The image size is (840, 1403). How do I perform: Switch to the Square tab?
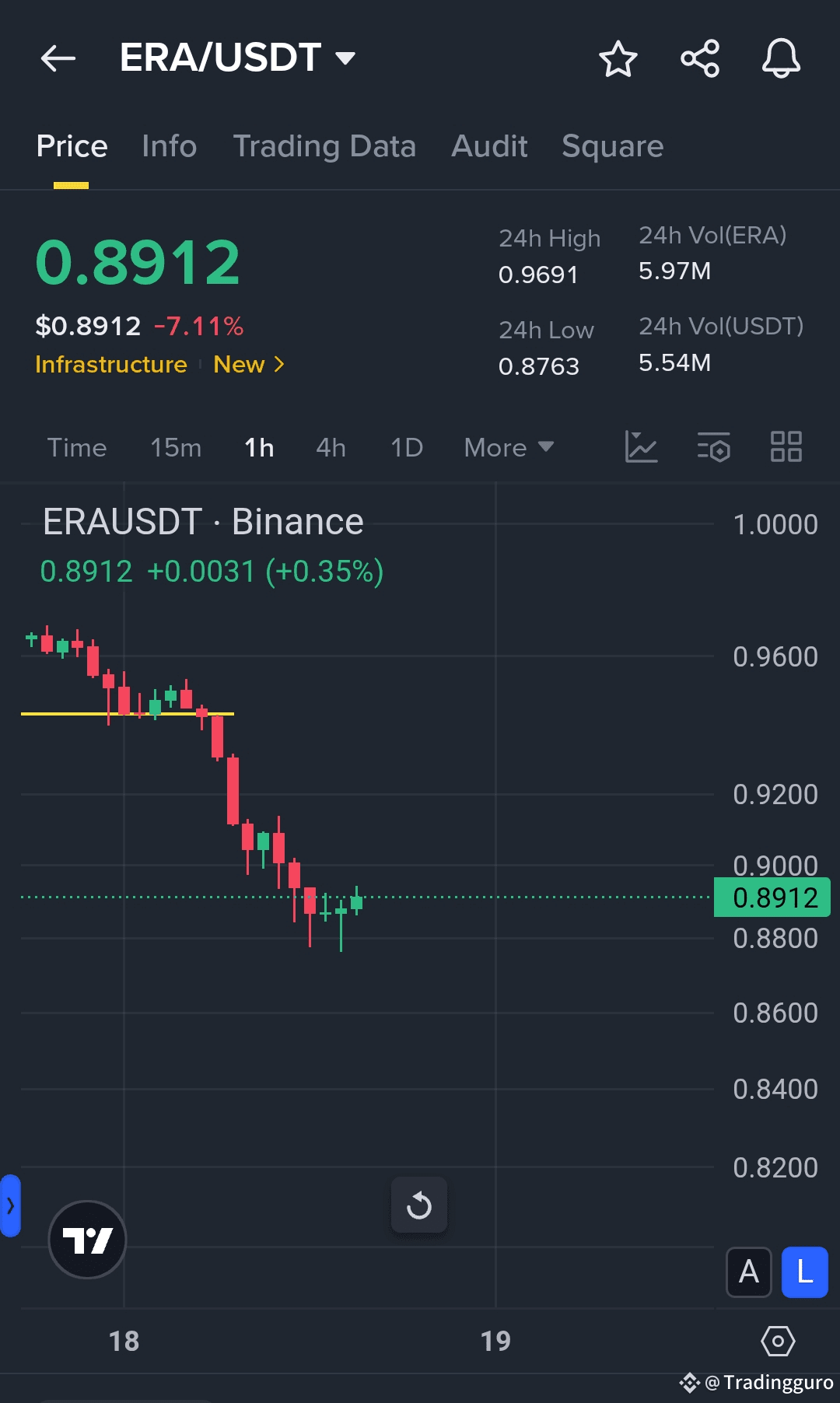click(x=613, y=146)
